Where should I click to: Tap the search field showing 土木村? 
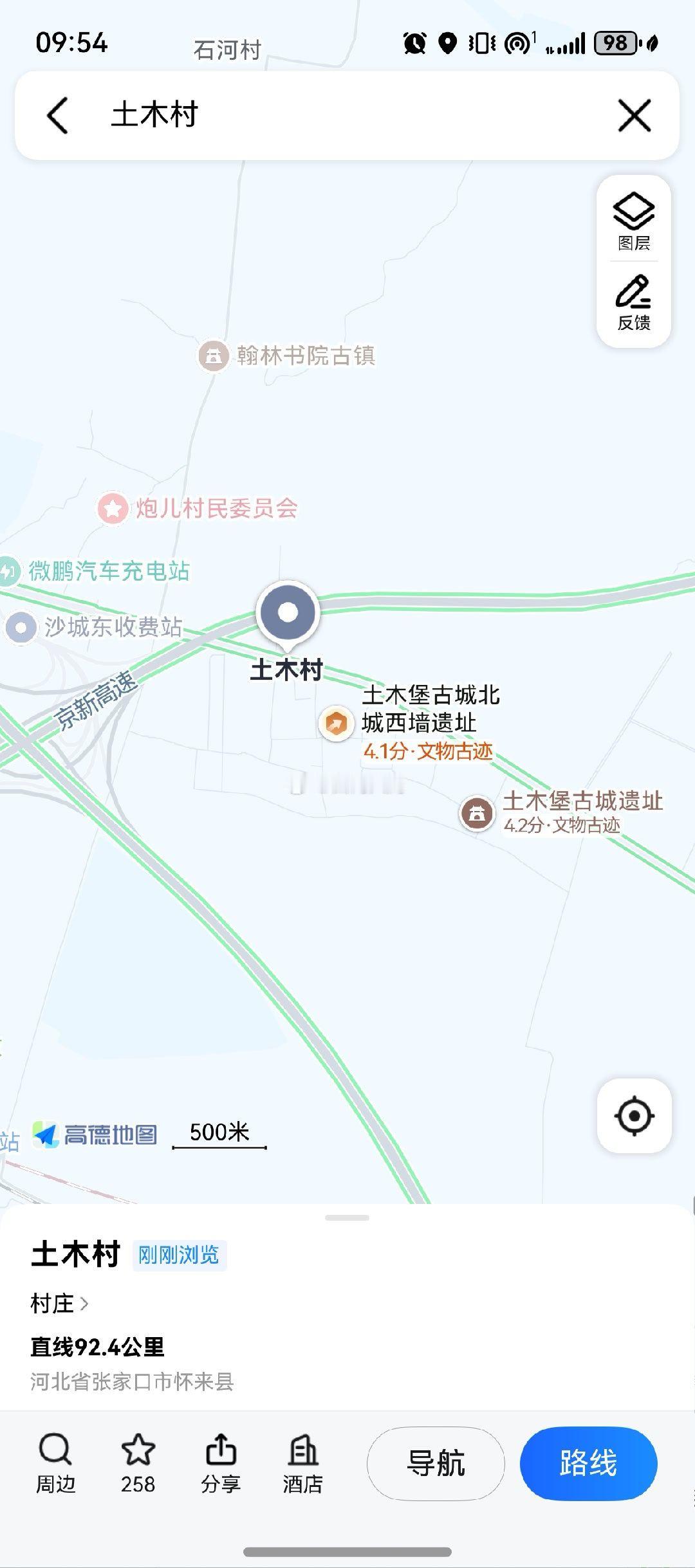(x=257, y=116)
